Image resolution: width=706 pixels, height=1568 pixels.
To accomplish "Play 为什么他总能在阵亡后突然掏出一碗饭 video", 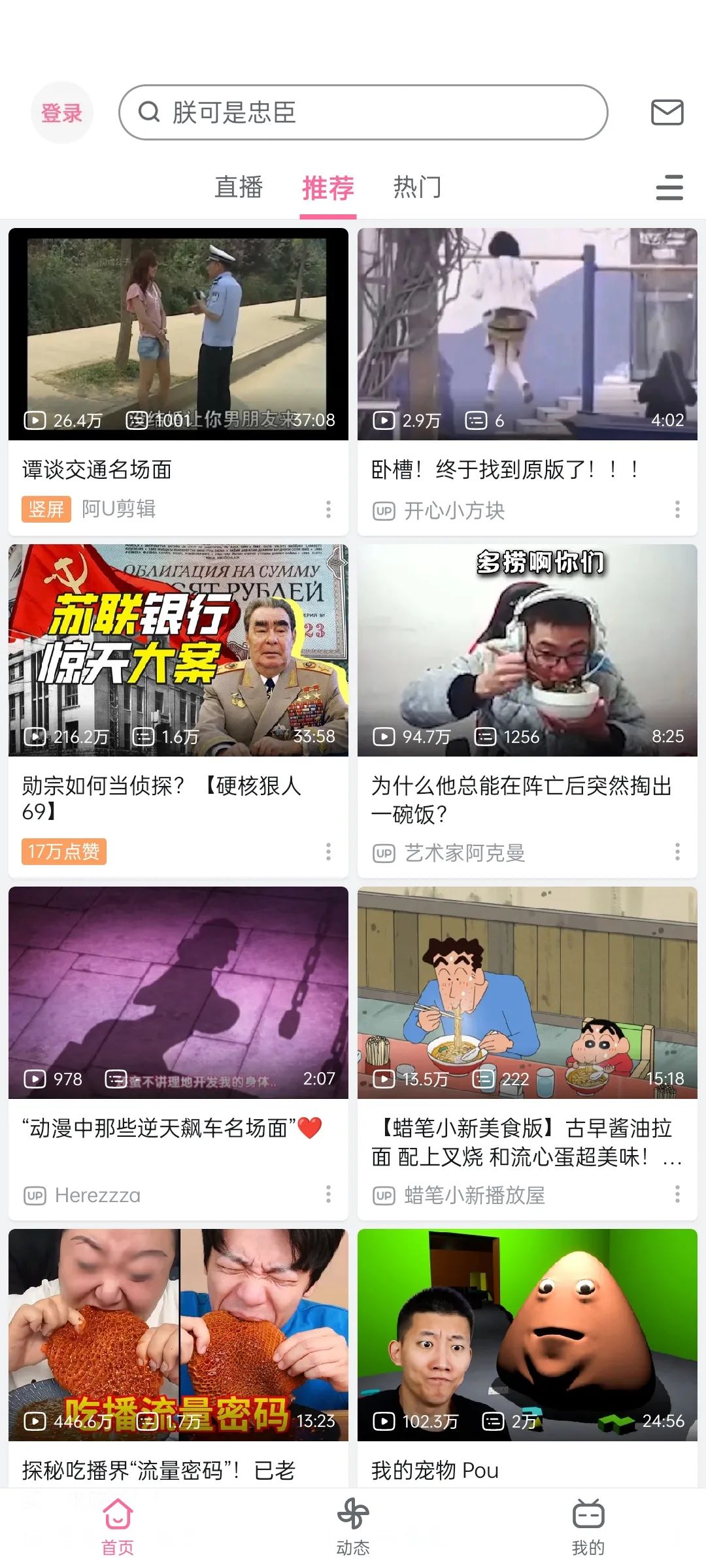I will 528,650.
